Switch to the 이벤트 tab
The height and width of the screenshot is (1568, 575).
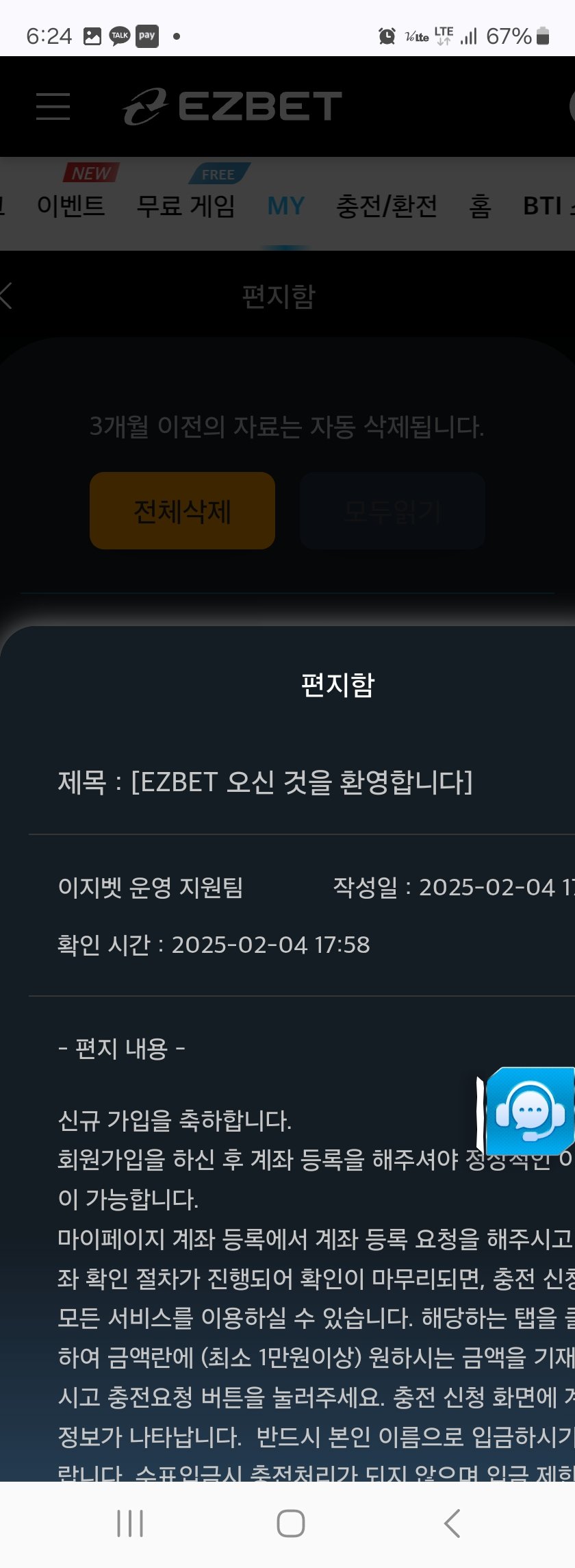point(71,206)
